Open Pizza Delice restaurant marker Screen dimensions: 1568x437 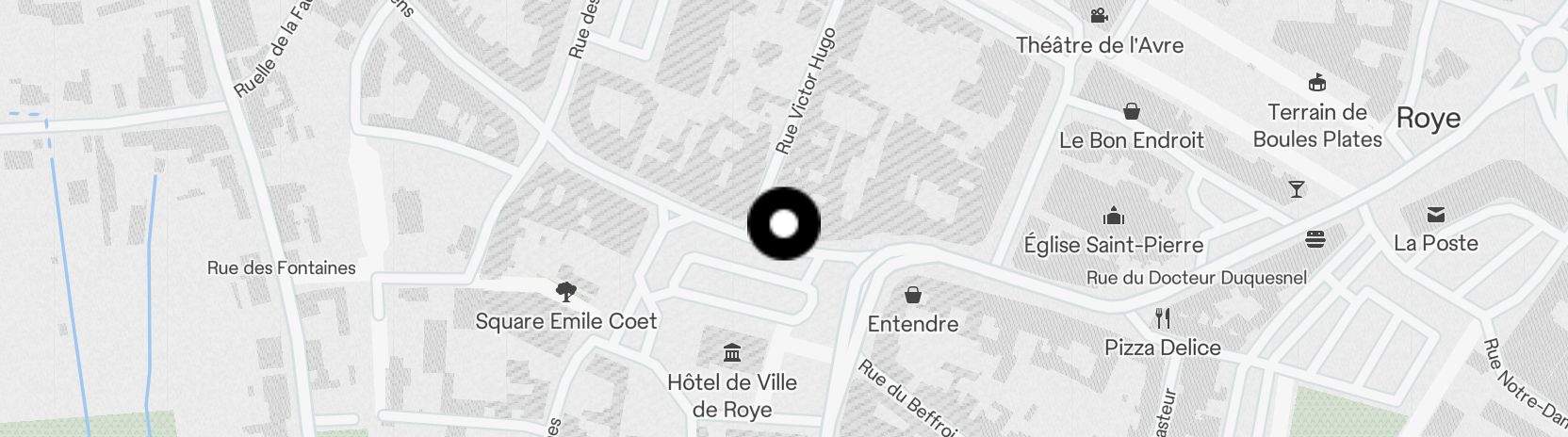(1163, 318)
